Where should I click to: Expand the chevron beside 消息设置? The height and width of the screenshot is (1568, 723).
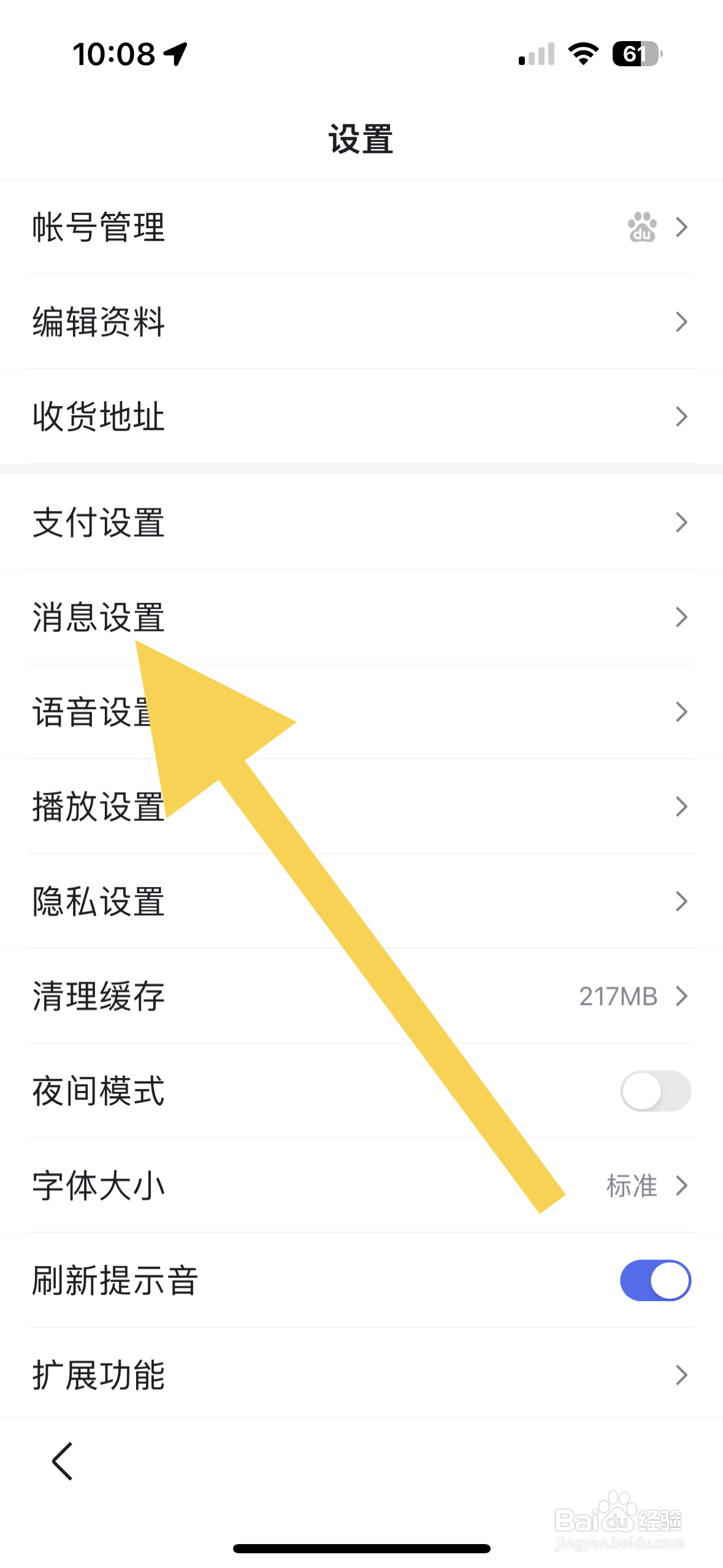681,617
